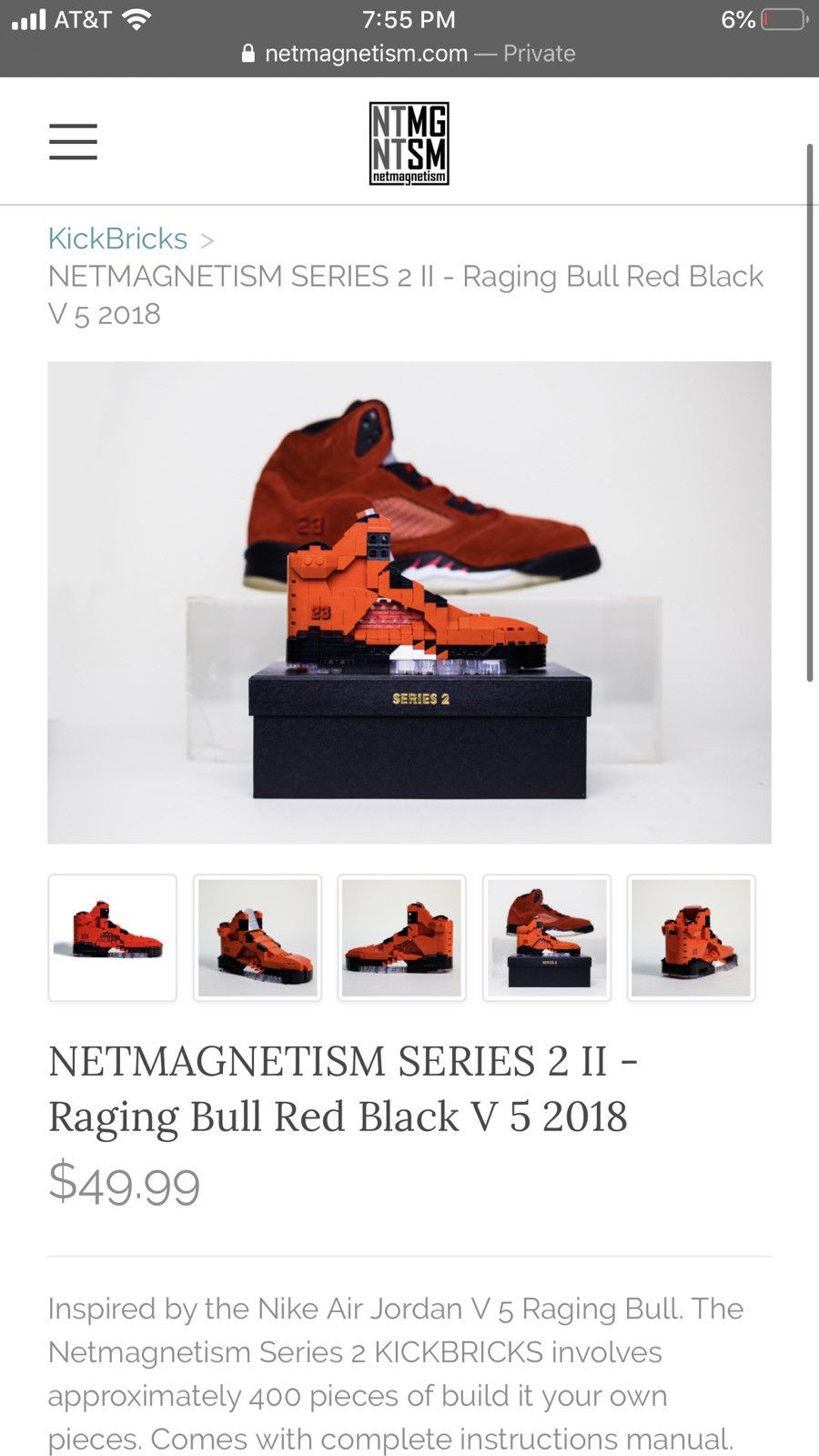Image resolution: width=819 pixels, height=1456 pixels.
Task: Select the third thumbnail facing left
Action: coord(401,937)
